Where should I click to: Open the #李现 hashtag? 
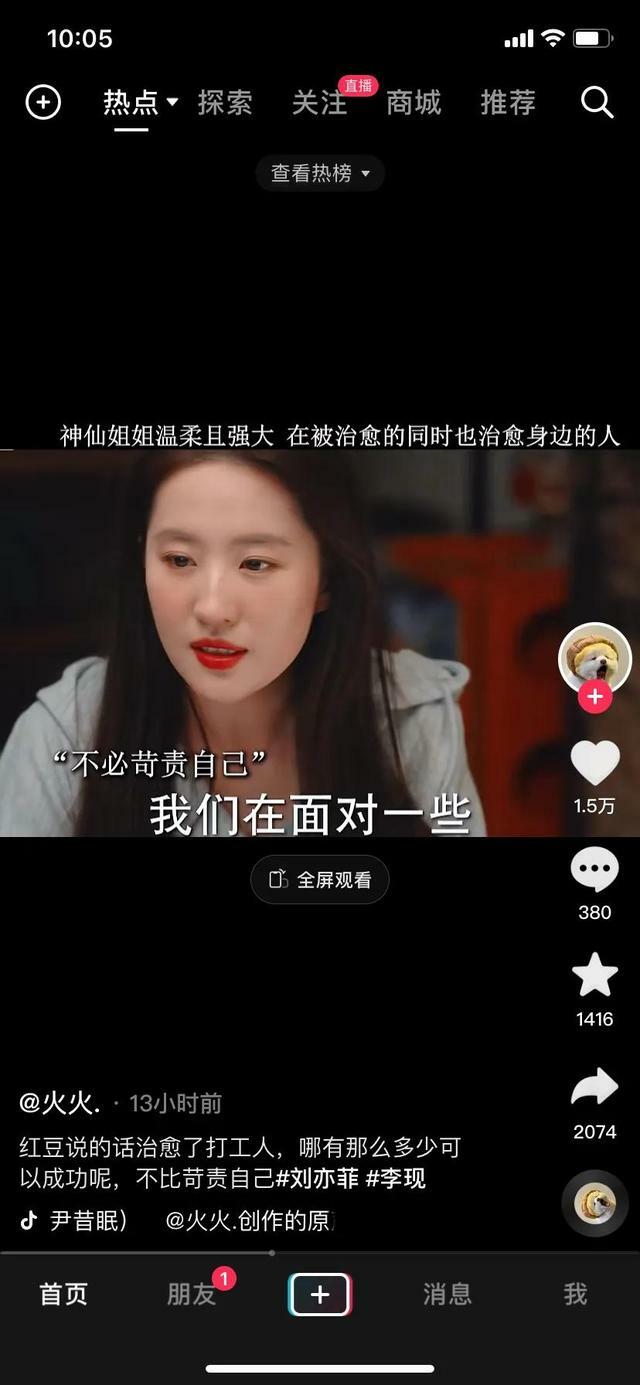396,1178
